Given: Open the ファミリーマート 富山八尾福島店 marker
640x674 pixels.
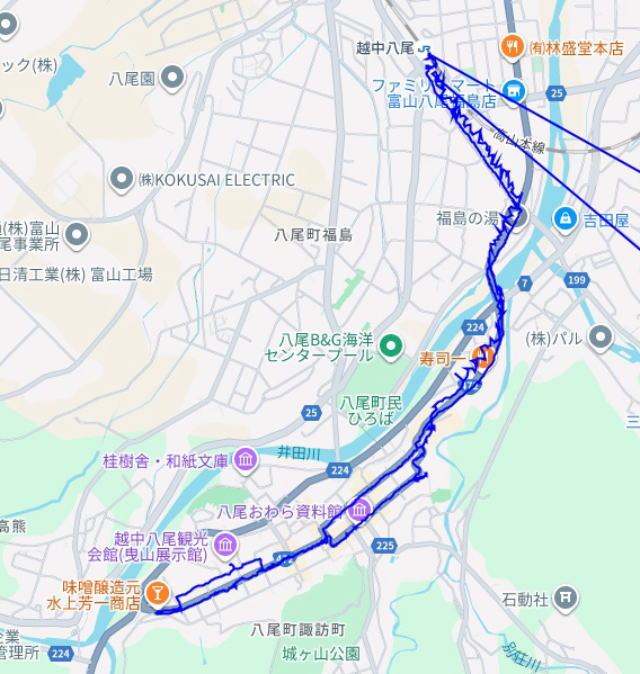Looking at the screenshot, I should [x=514, y=91].
